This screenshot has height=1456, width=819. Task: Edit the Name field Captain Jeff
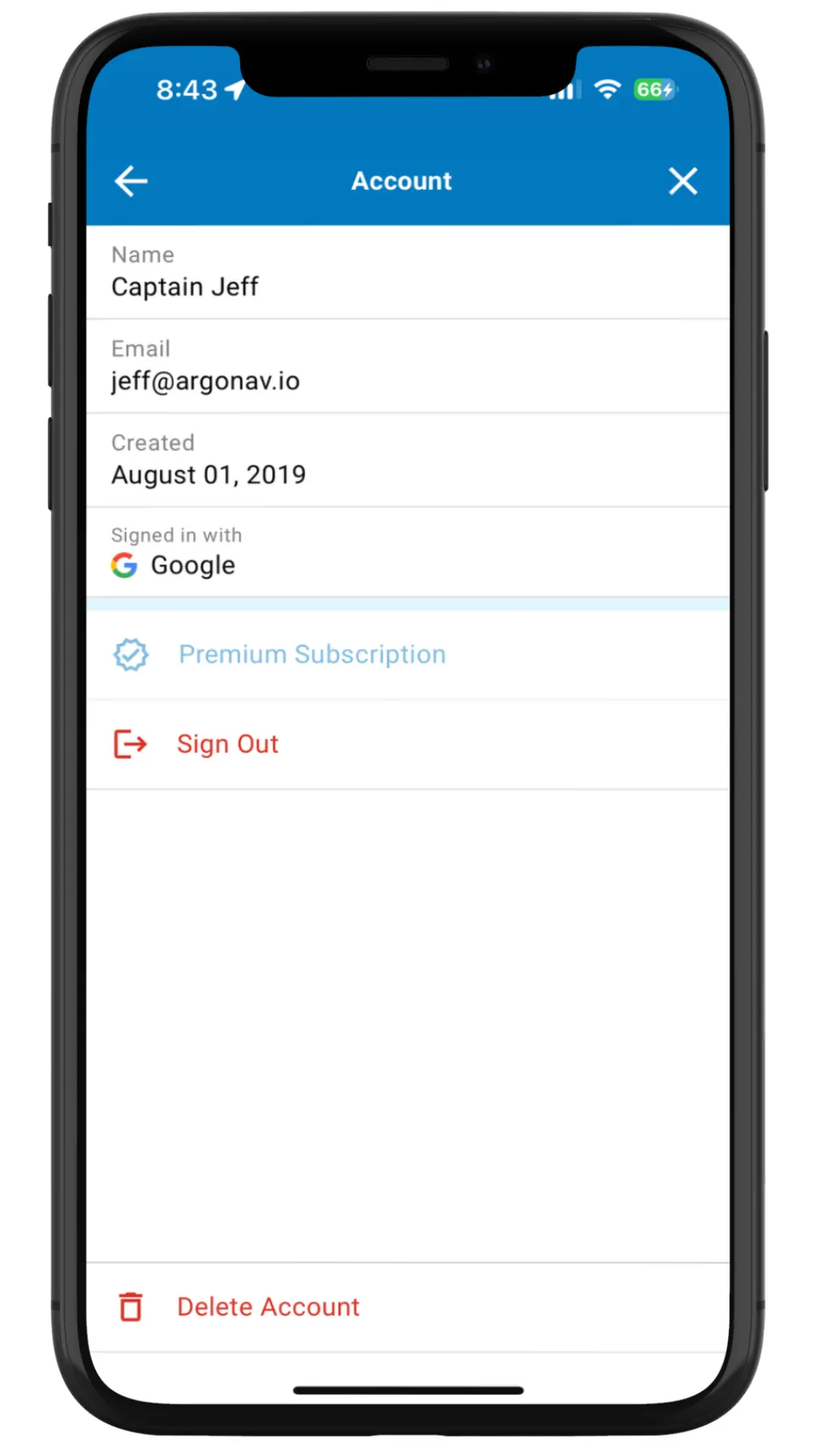(x=185, y=287)
